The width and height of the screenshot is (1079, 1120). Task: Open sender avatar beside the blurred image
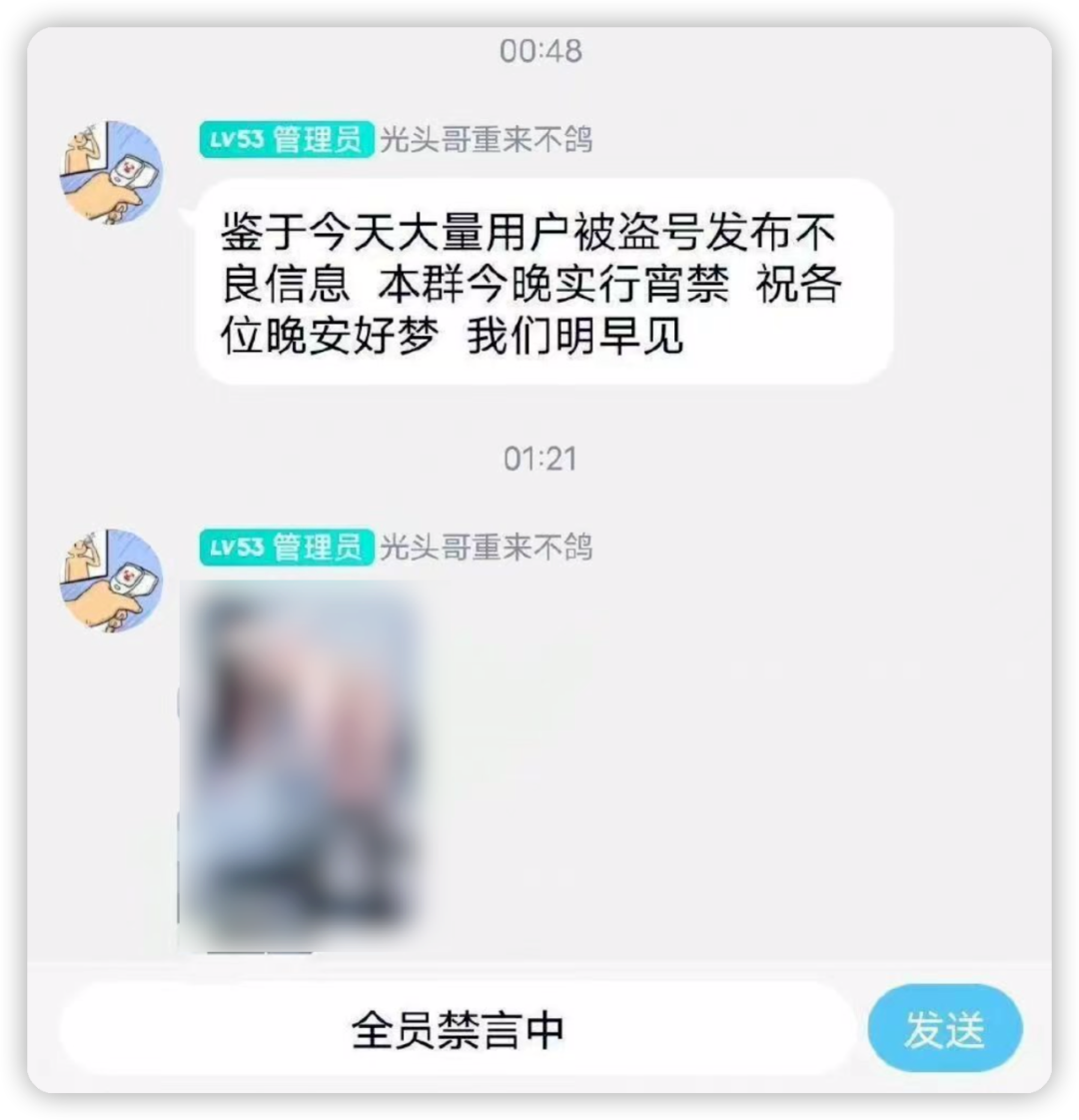click(x=111, y=580)
